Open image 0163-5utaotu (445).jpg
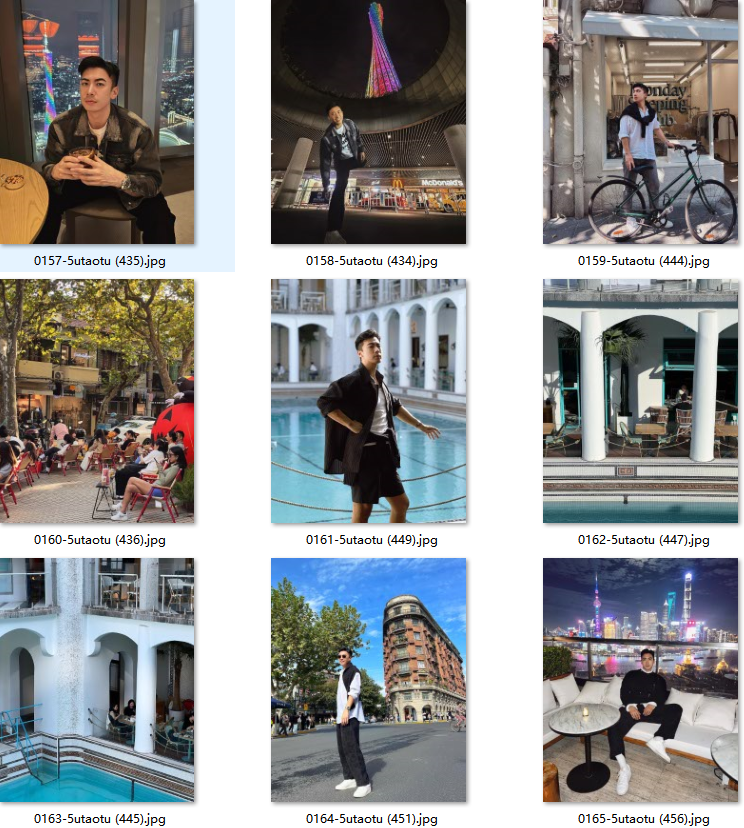The width and height of the screenshot is (744, 828). (98, 680)
